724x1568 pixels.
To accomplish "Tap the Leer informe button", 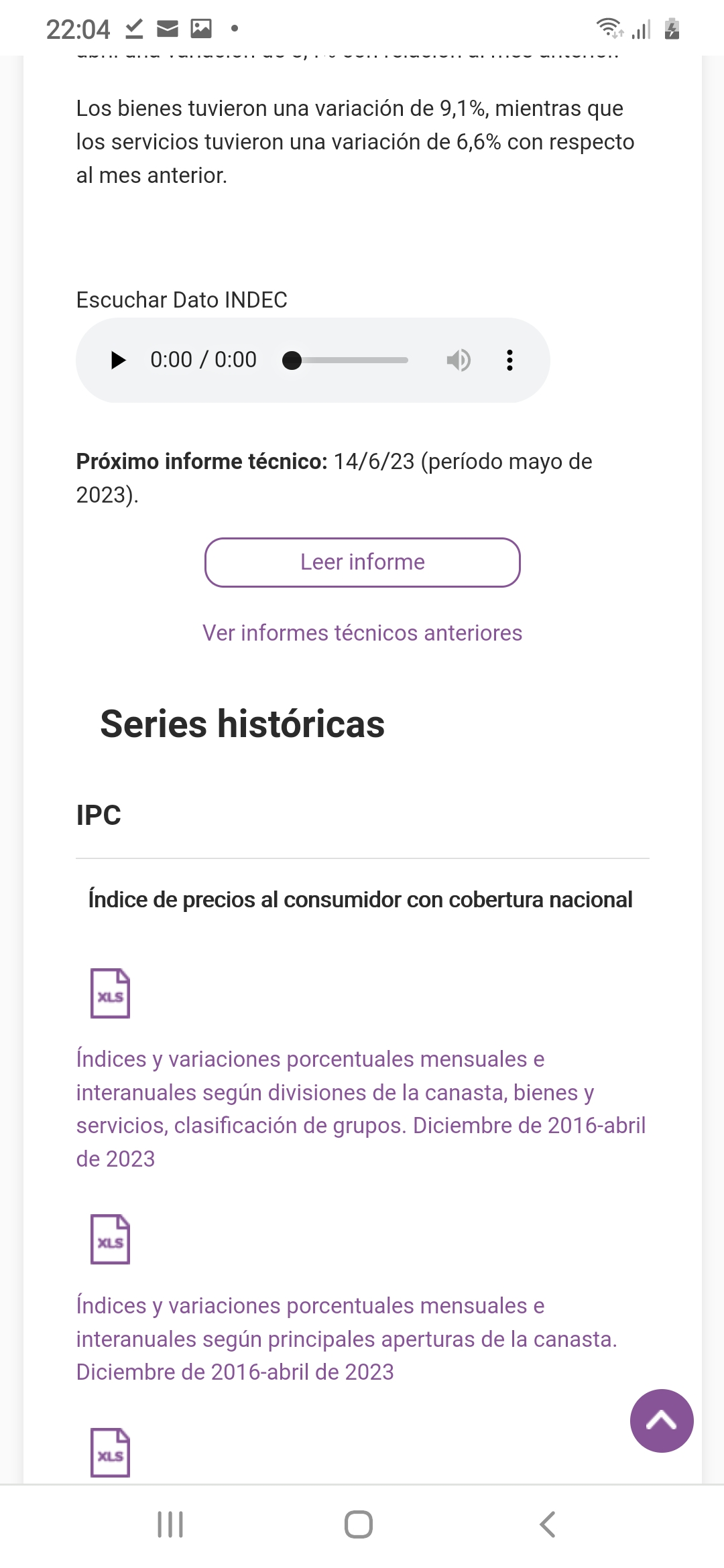I will [x=362, y=562].
